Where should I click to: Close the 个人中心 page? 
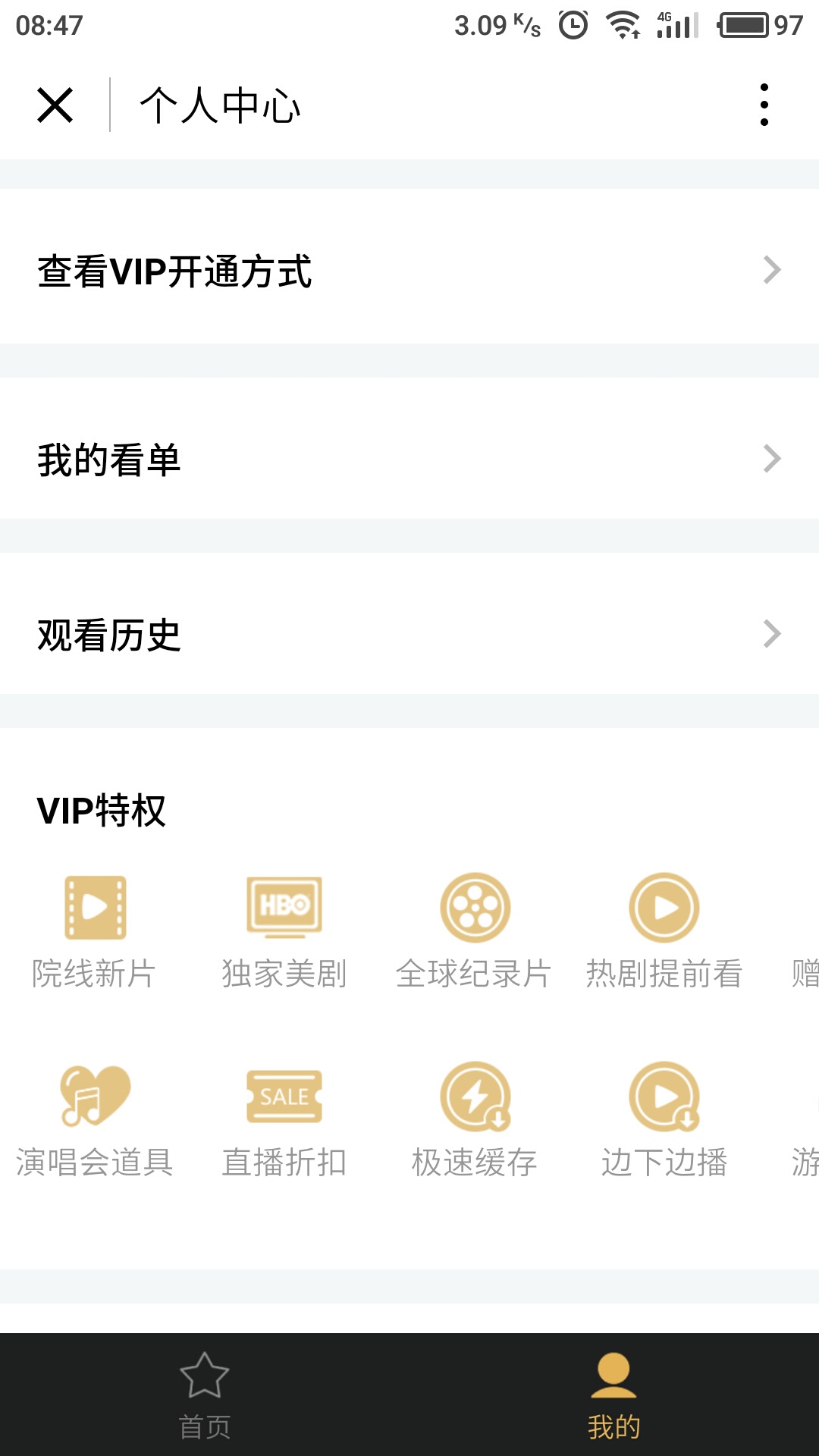click(55, 105)
